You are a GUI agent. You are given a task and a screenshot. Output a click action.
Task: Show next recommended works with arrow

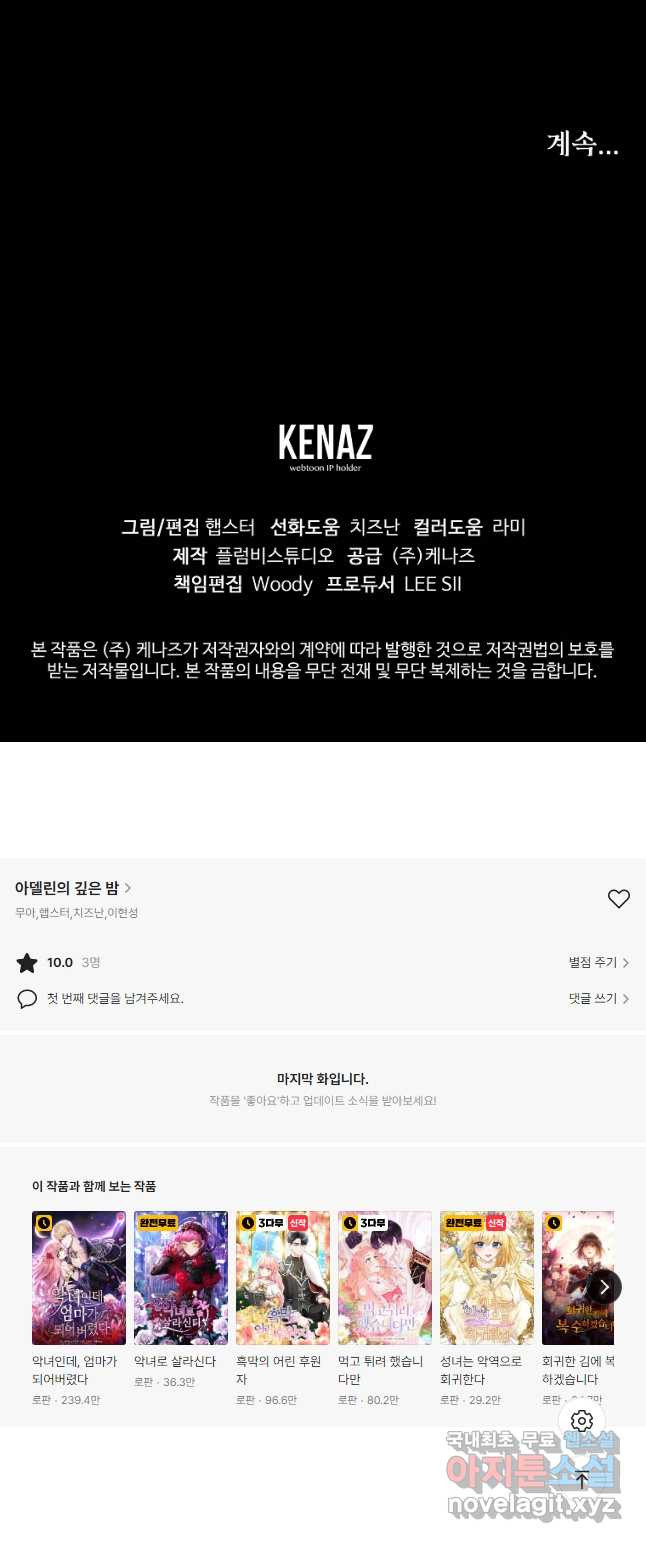pos(604,1287)
